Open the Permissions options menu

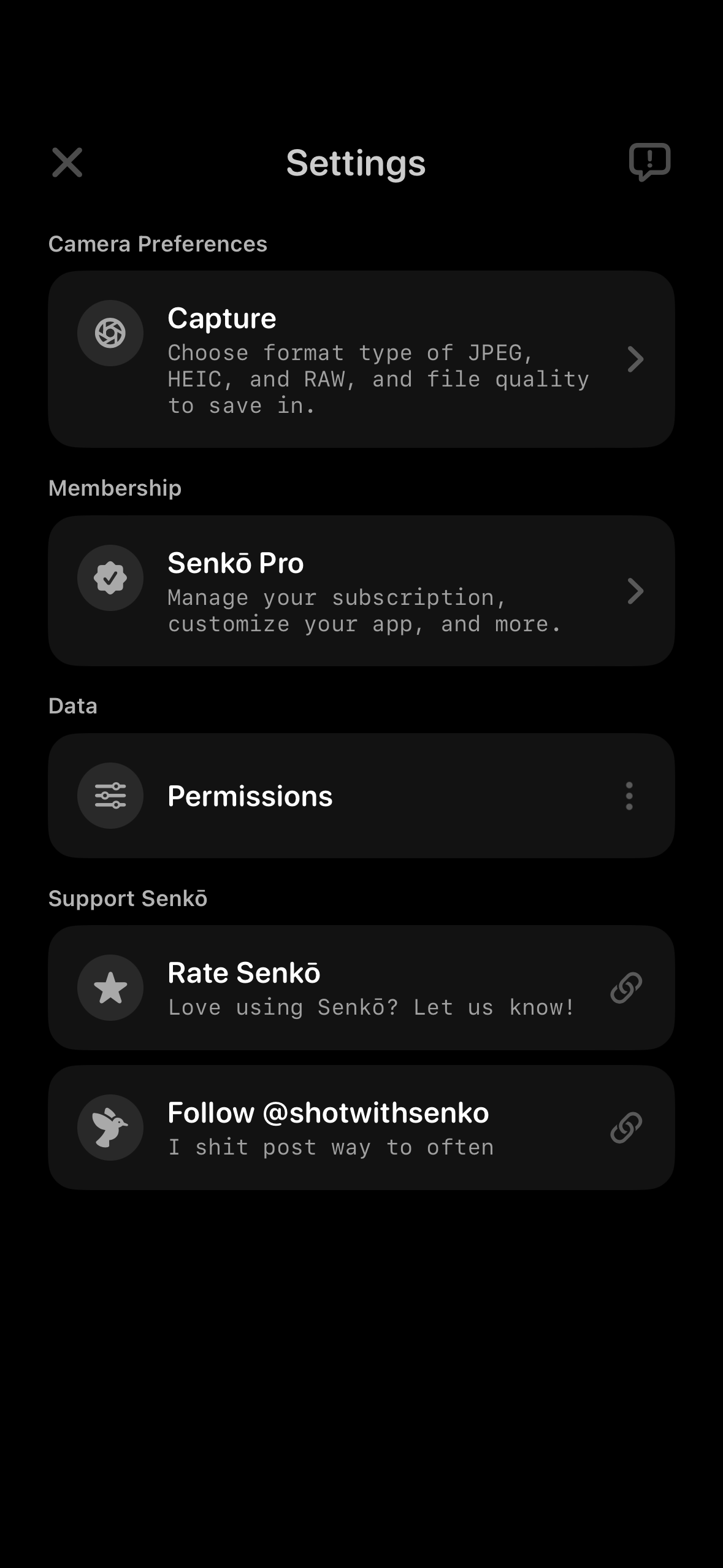629,796
